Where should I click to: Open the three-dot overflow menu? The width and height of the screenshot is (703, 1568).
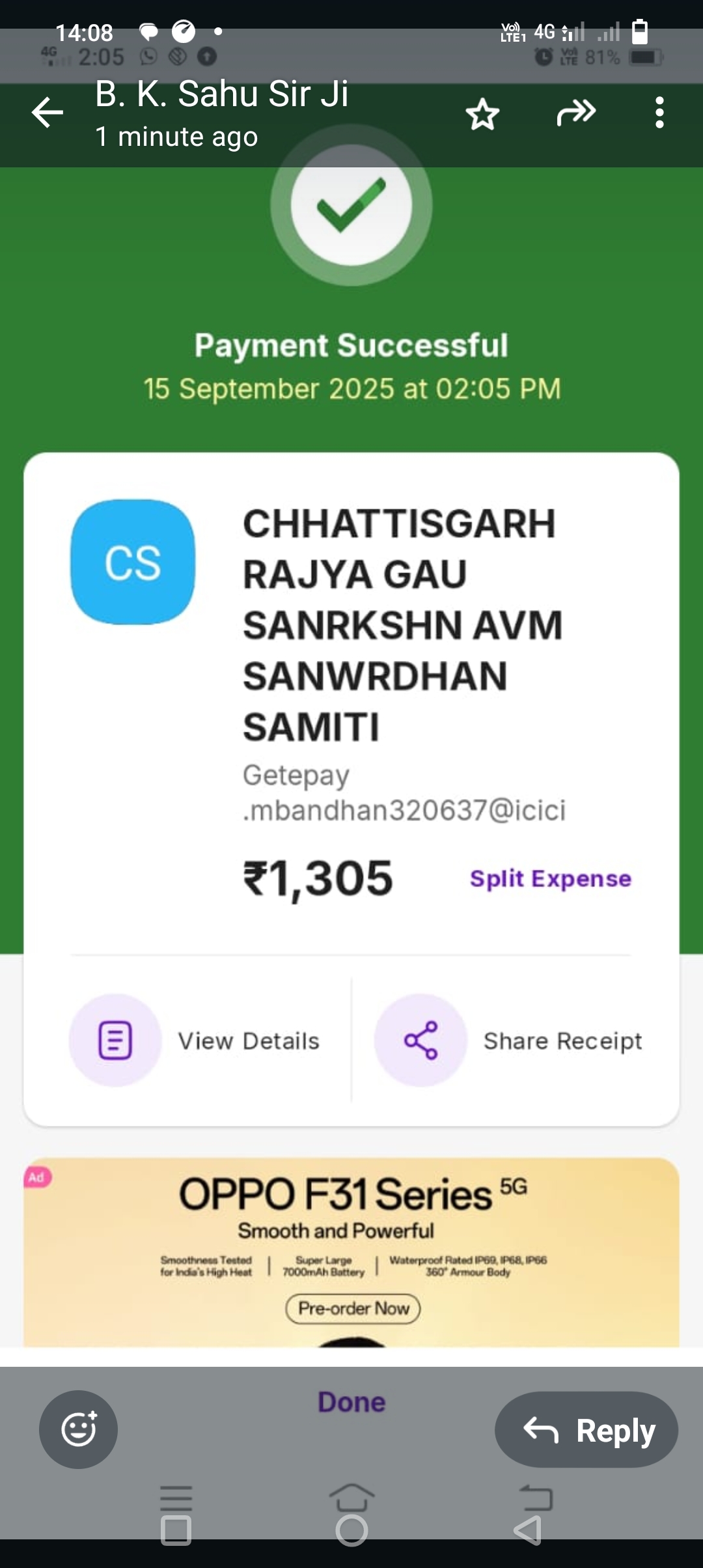tap(659, 113)
